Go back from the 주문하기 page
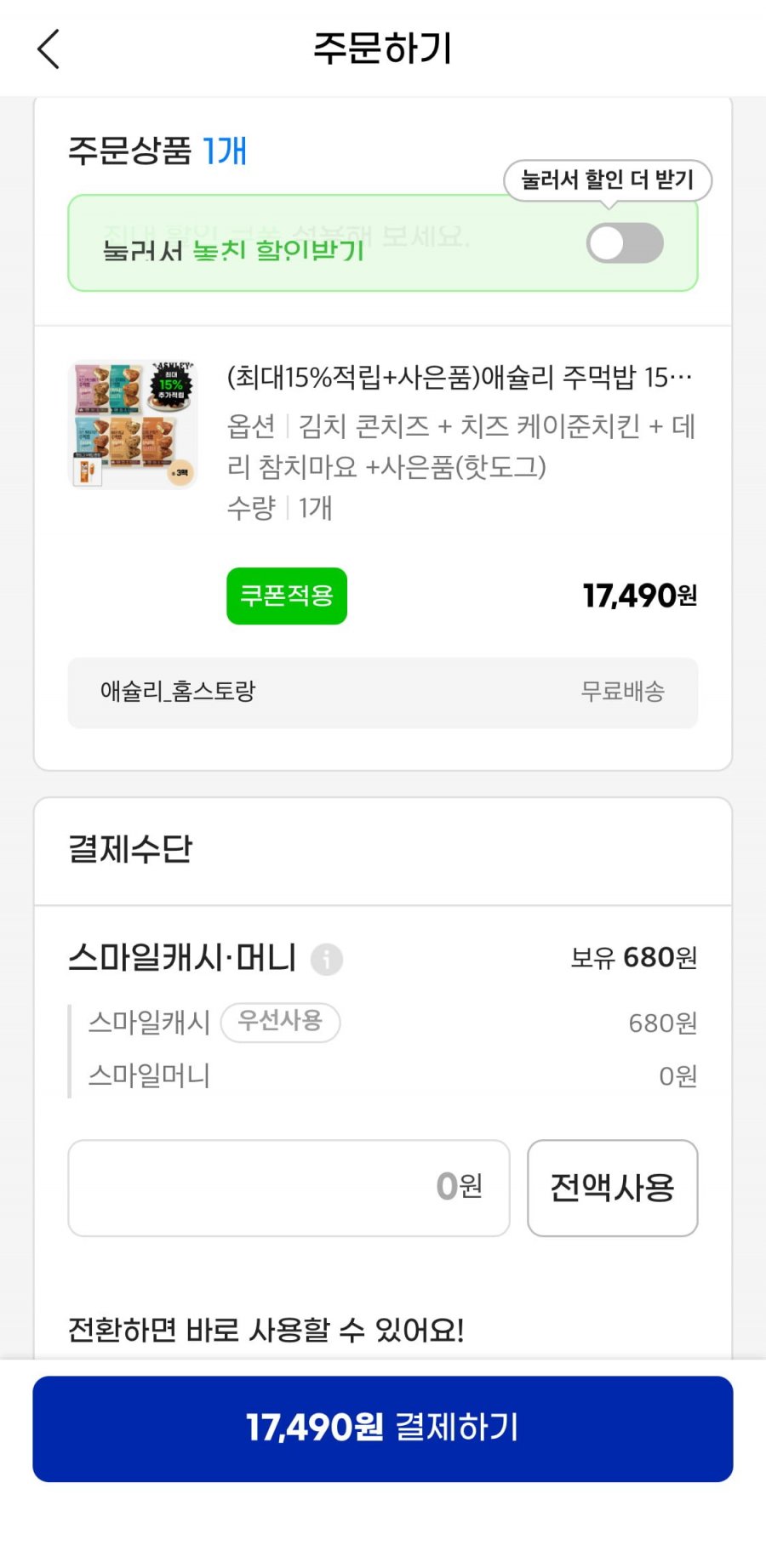The height and width of the screenshot is (1568, 766). pyautogui.click(x=49, y=48)
